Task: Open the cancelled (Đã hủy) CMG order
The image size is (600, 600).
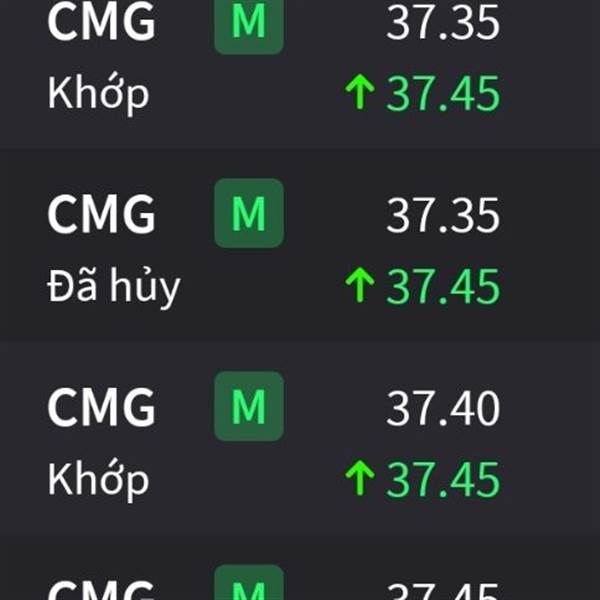Action: [x=300, y=245]
